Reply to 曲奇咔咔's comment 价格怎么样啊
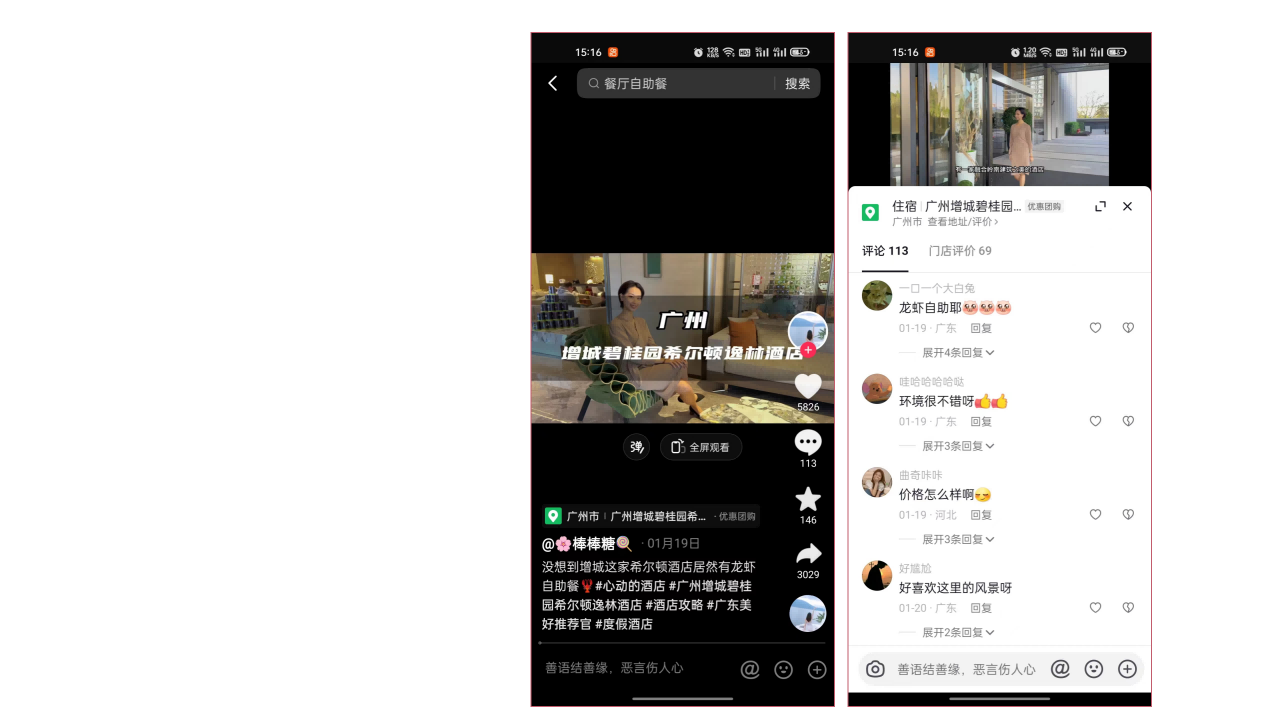The width and height of the screenshot is (1280, 720). coord(981,515)
